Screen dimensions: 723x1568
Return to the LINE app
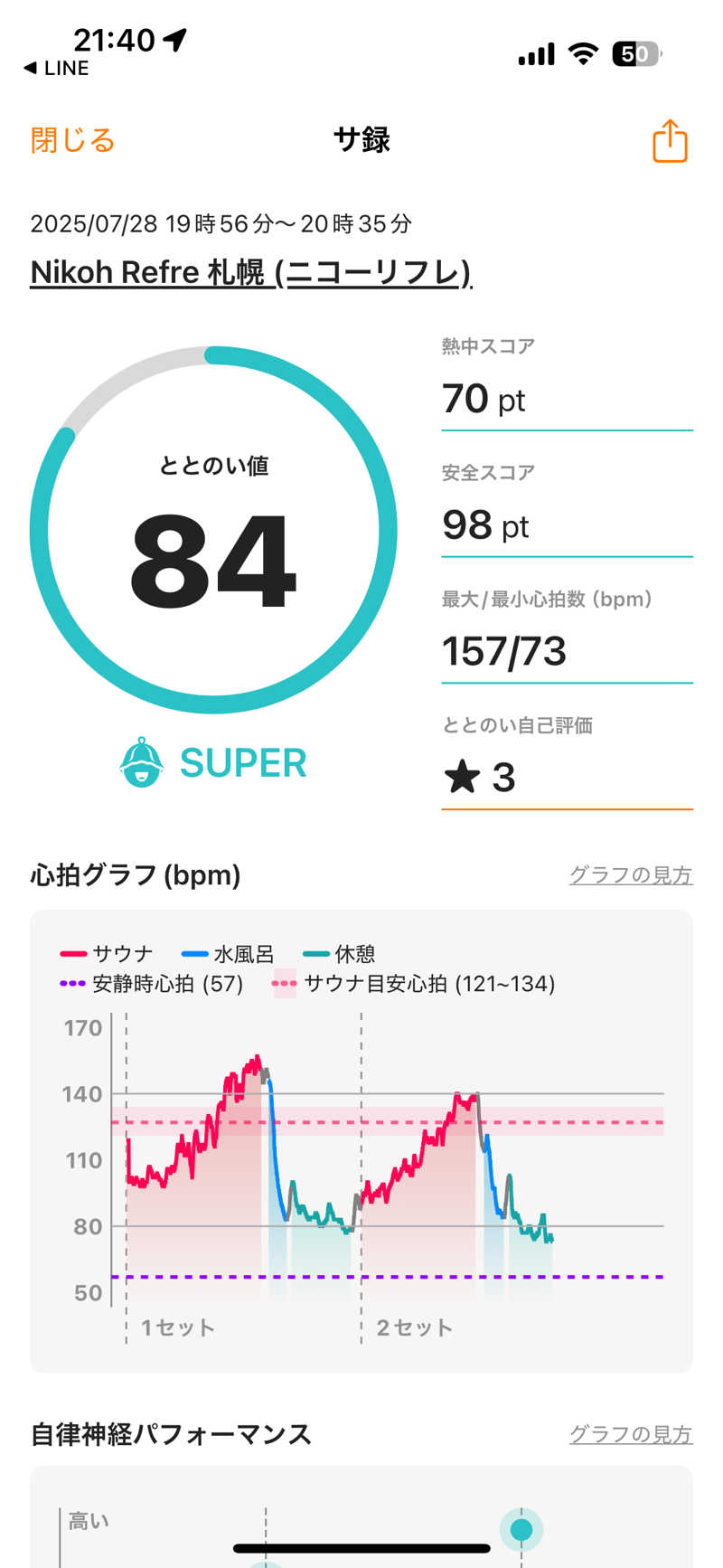pyautogui.click(x=56, y=69)
